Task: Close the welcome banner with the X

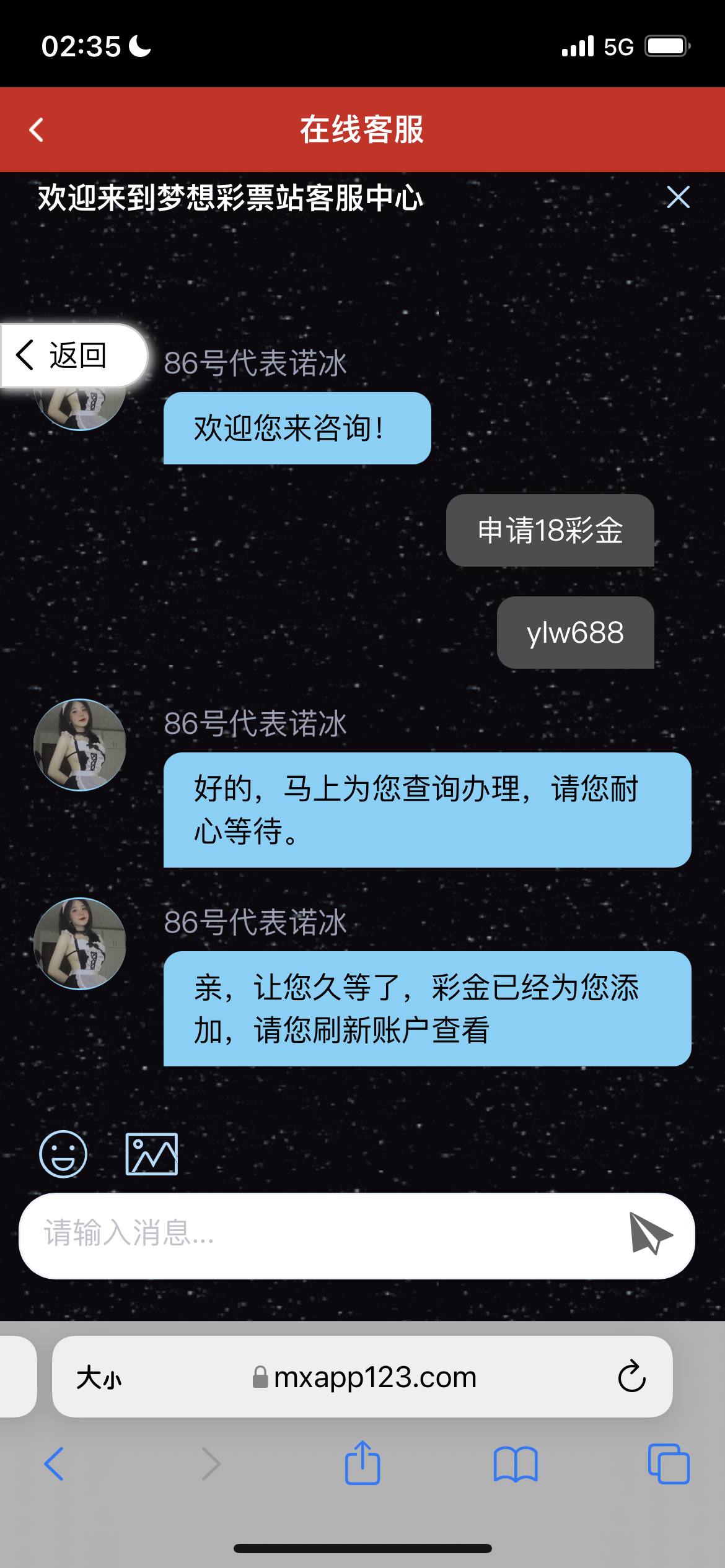Action: 678,198
